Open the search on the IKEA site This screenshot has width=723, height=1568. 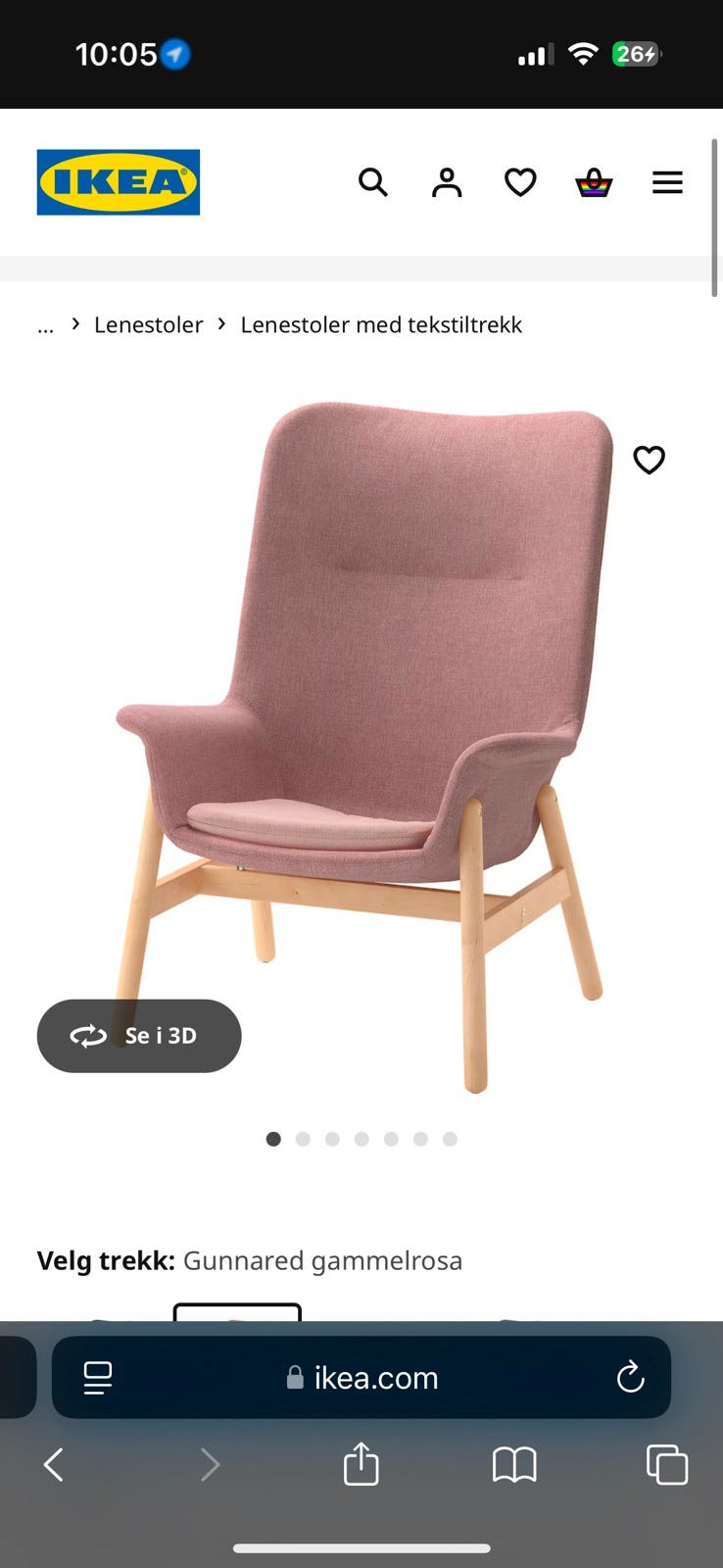[373, 182]
